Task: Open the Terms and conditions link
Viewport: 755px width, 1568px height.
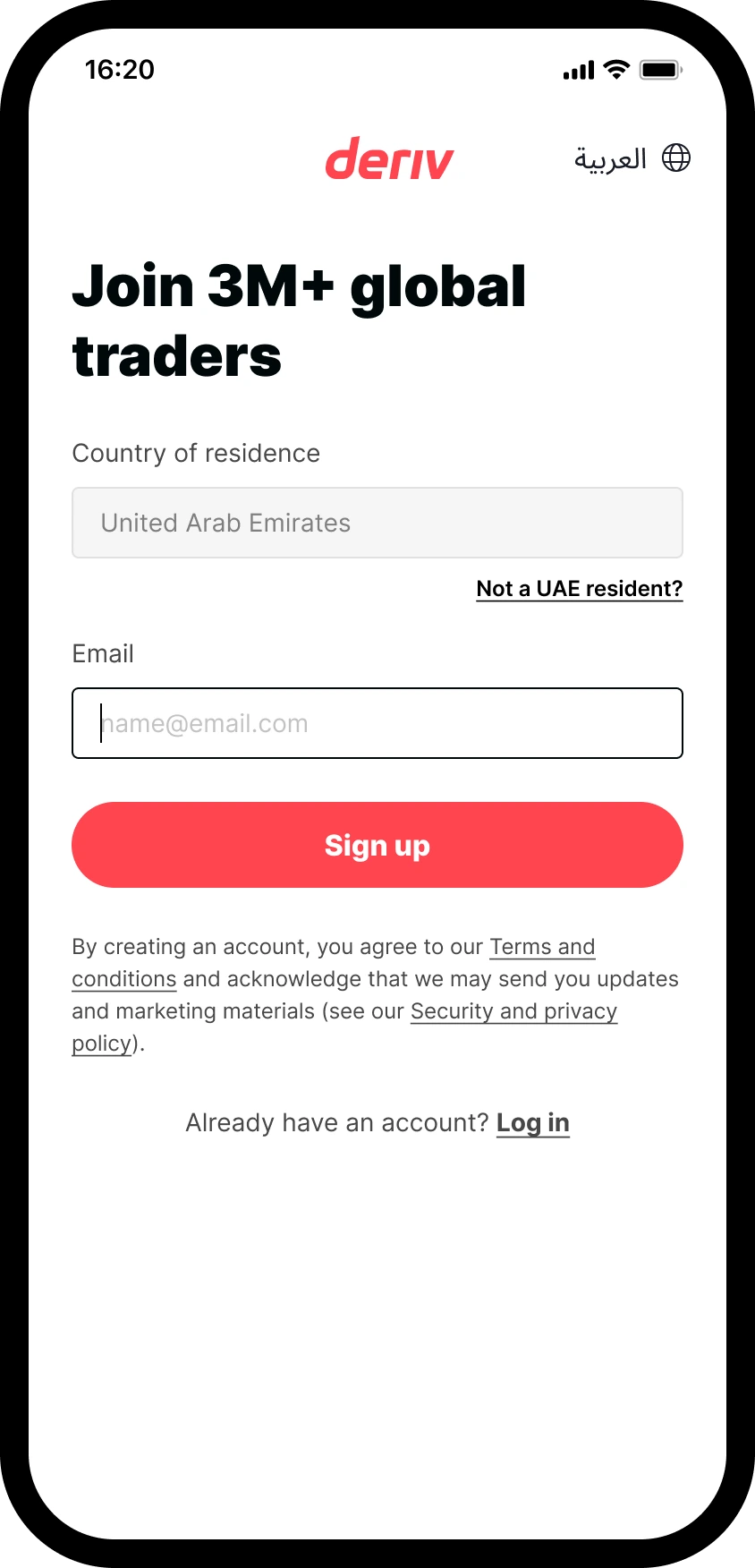Action: (x=541, y=947)
